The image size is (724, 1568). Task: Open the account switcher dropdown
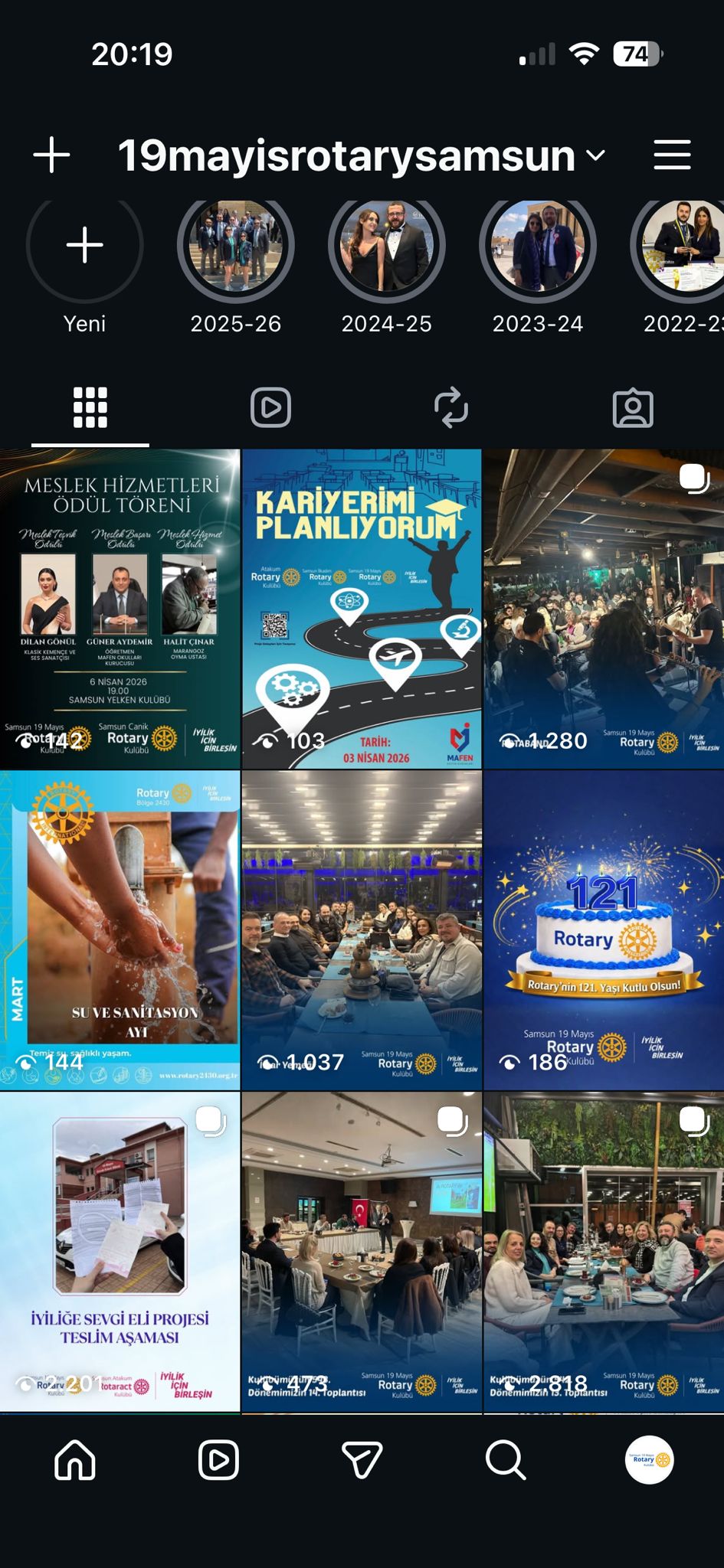(x=595, y=155)
